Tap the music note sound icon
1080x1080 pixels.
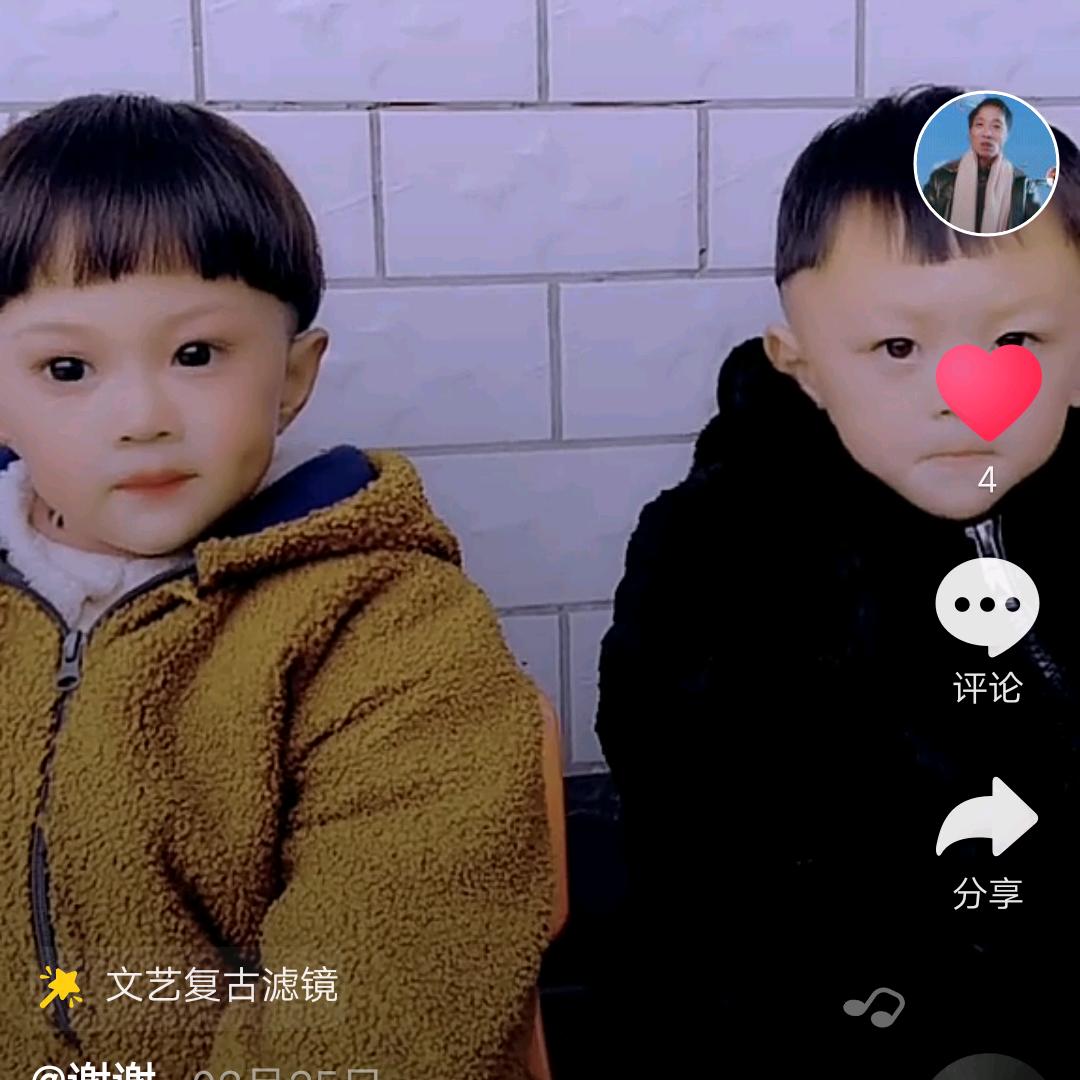[874, 1006]
